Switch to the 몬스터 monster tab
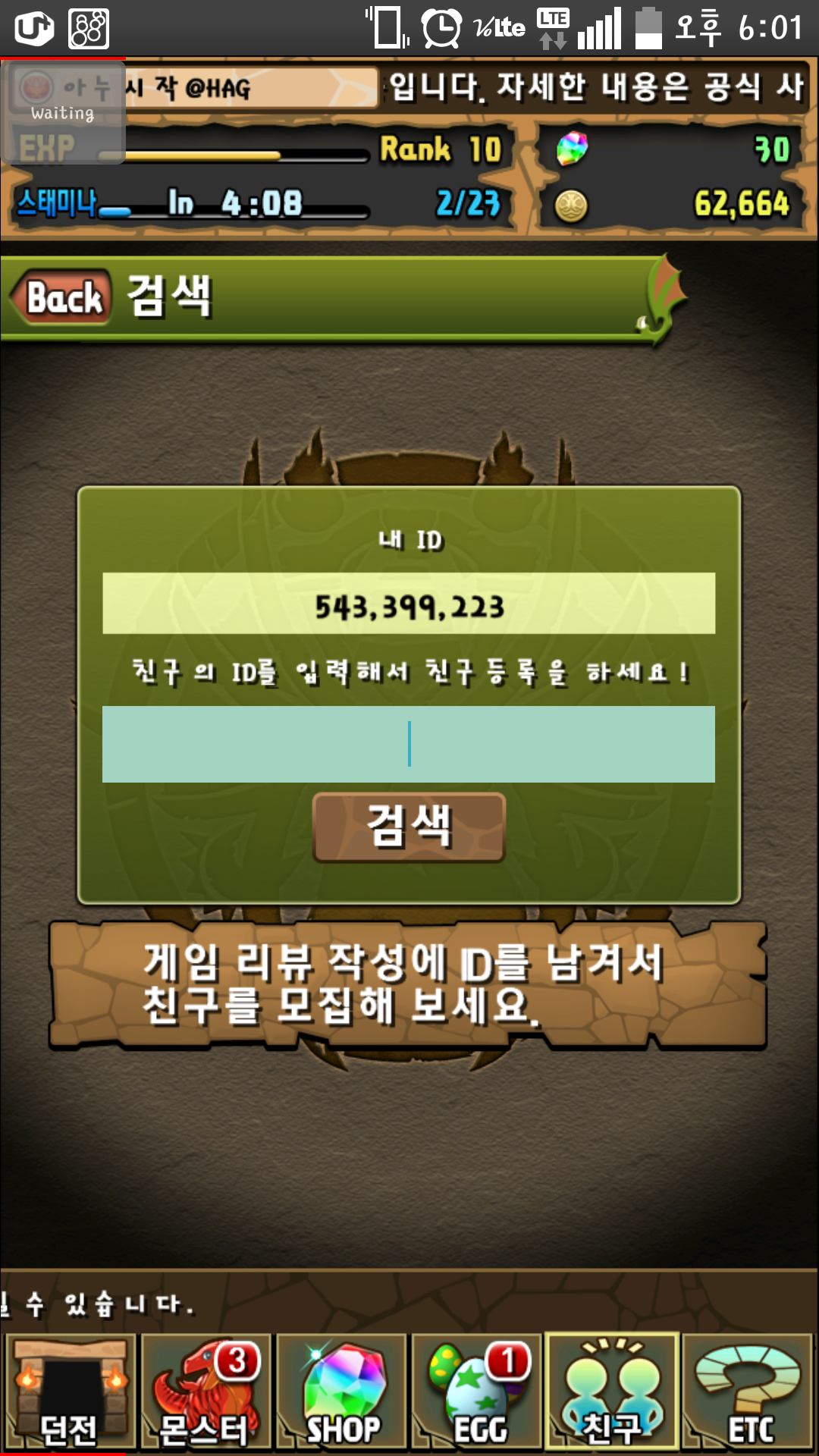Image resolution: width=819 pixels, height=1456 pixels. tap(206, 1392)
